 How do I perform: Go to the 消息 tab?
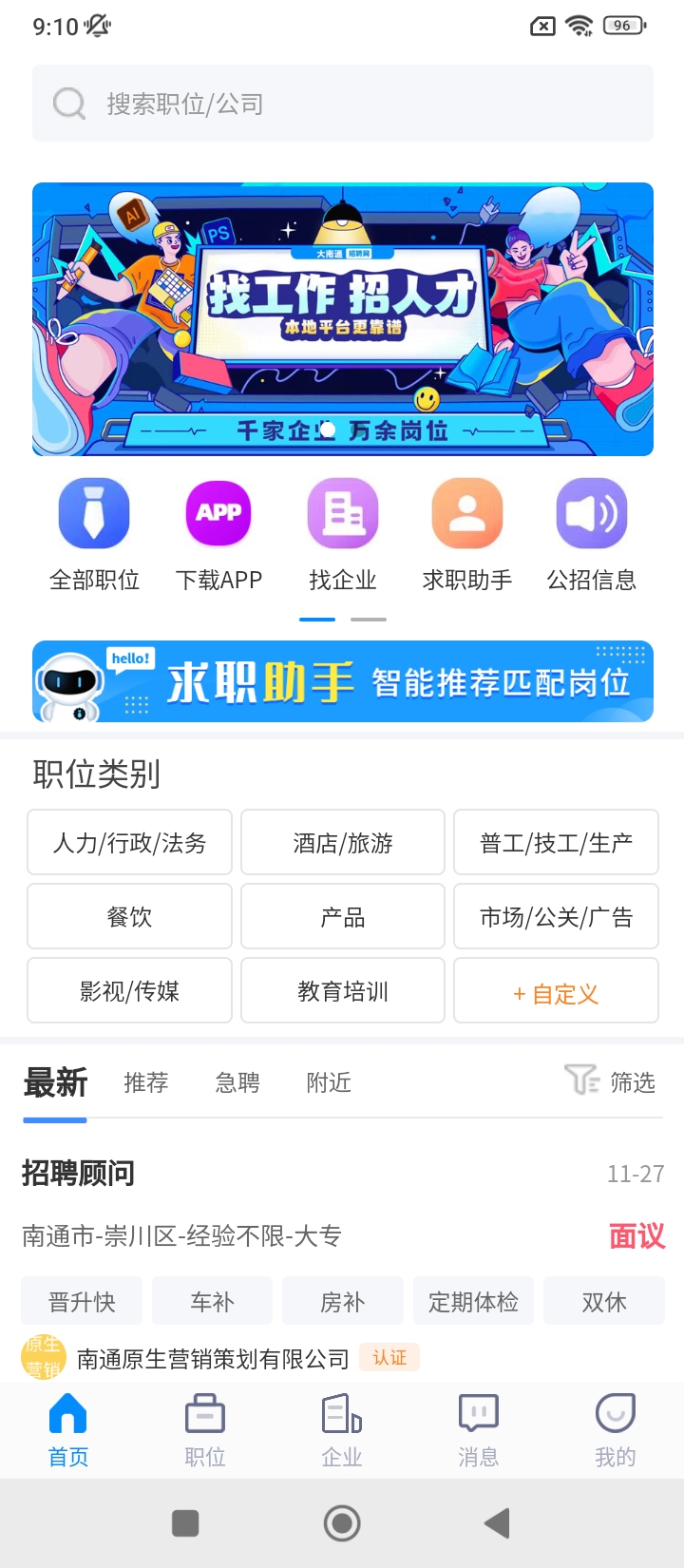(478, 1429)
